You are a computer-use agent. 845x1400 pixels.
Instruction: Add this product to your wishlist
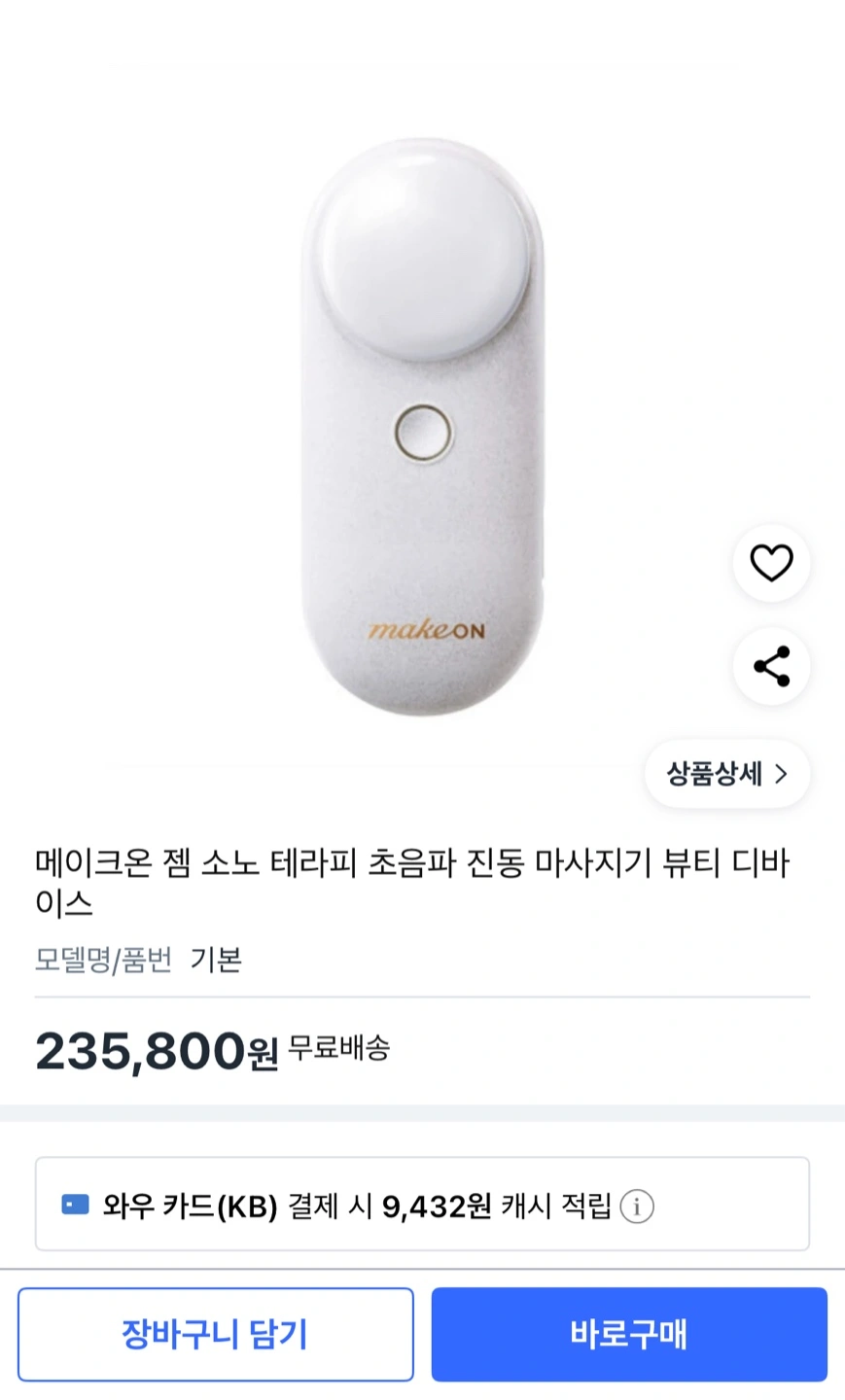click(x=771, y=563)
